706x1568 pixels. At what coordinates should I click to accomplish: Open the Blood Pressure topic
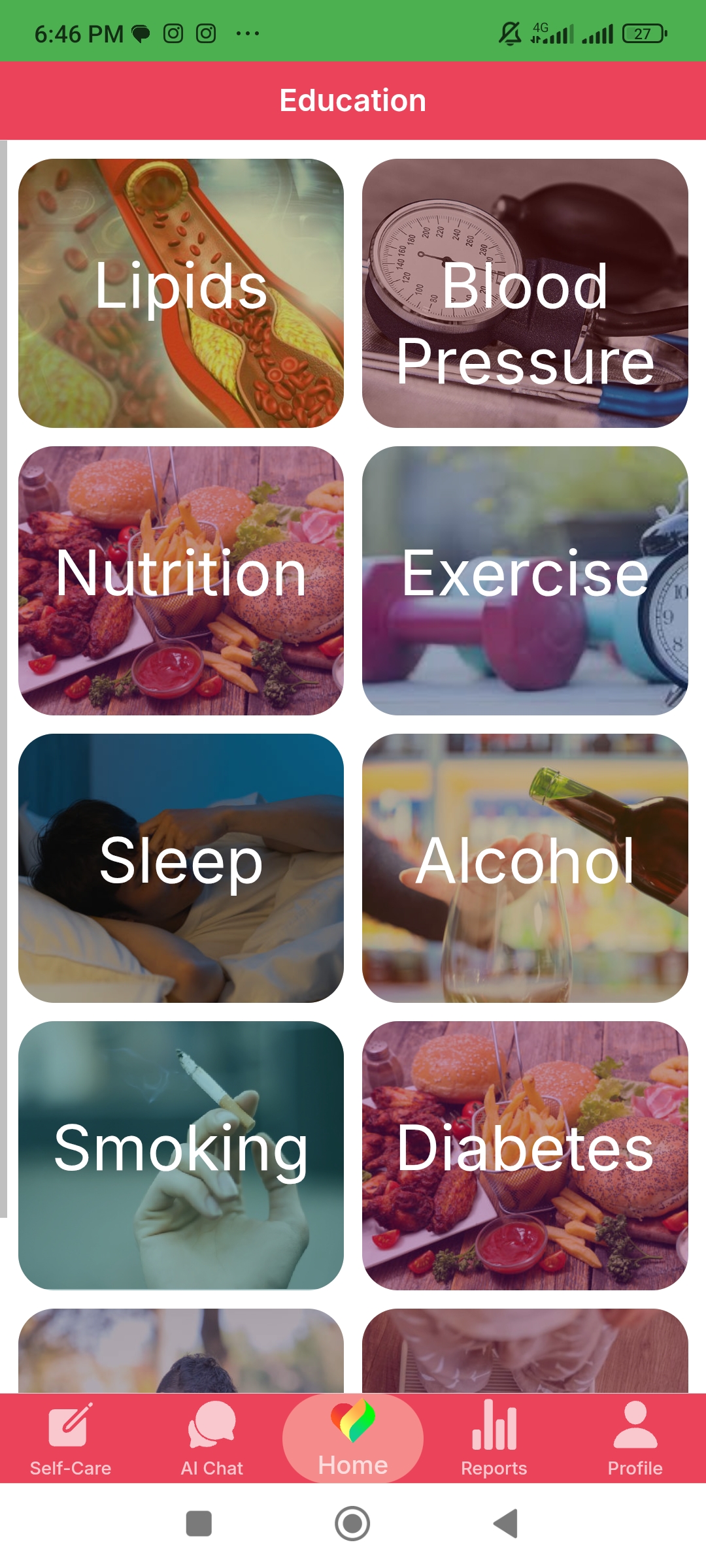[525, 293]
